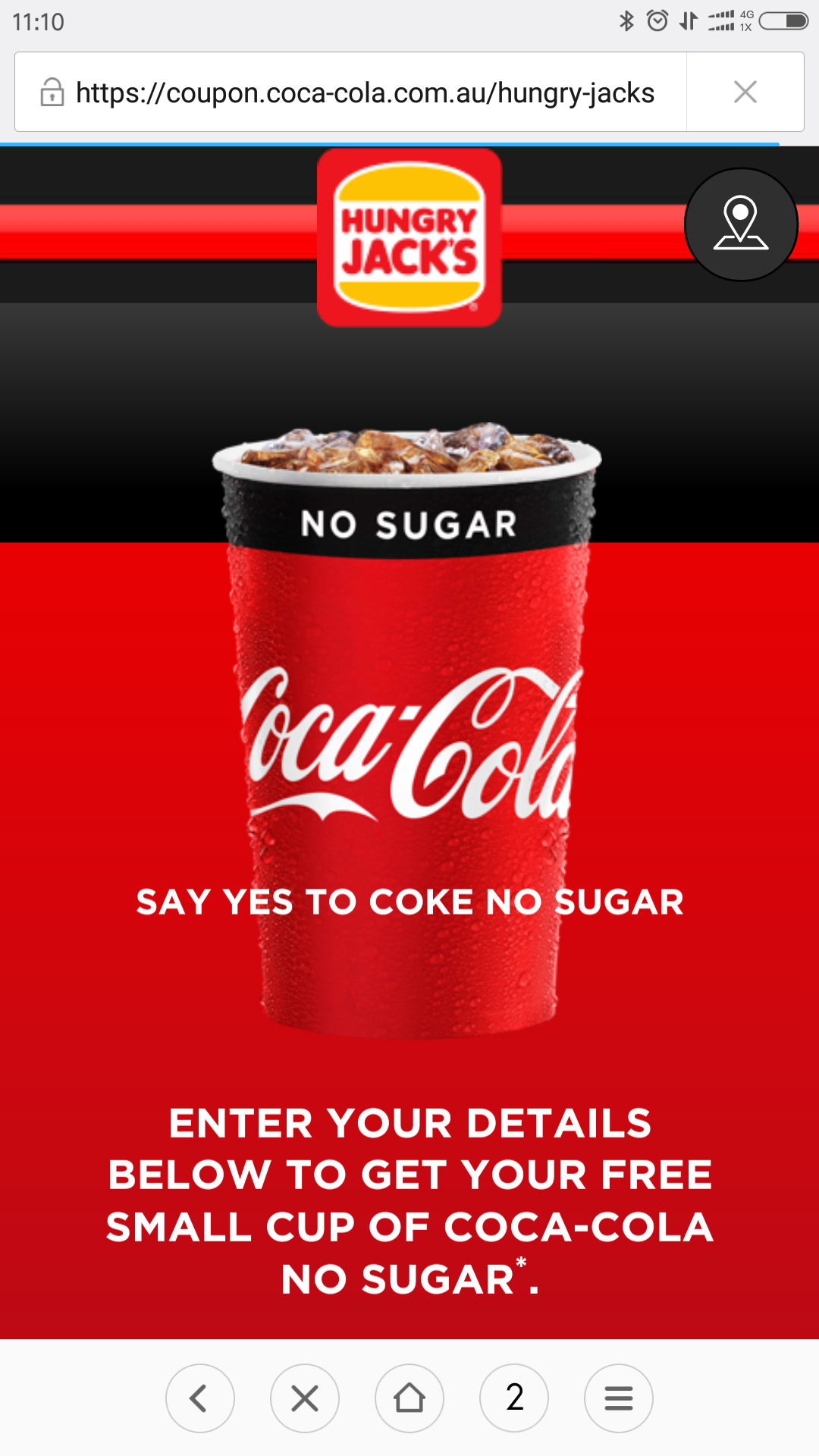Screen dimensions: 819x1456
Task: Go back to the previous page
Action: click(200, 1398)
